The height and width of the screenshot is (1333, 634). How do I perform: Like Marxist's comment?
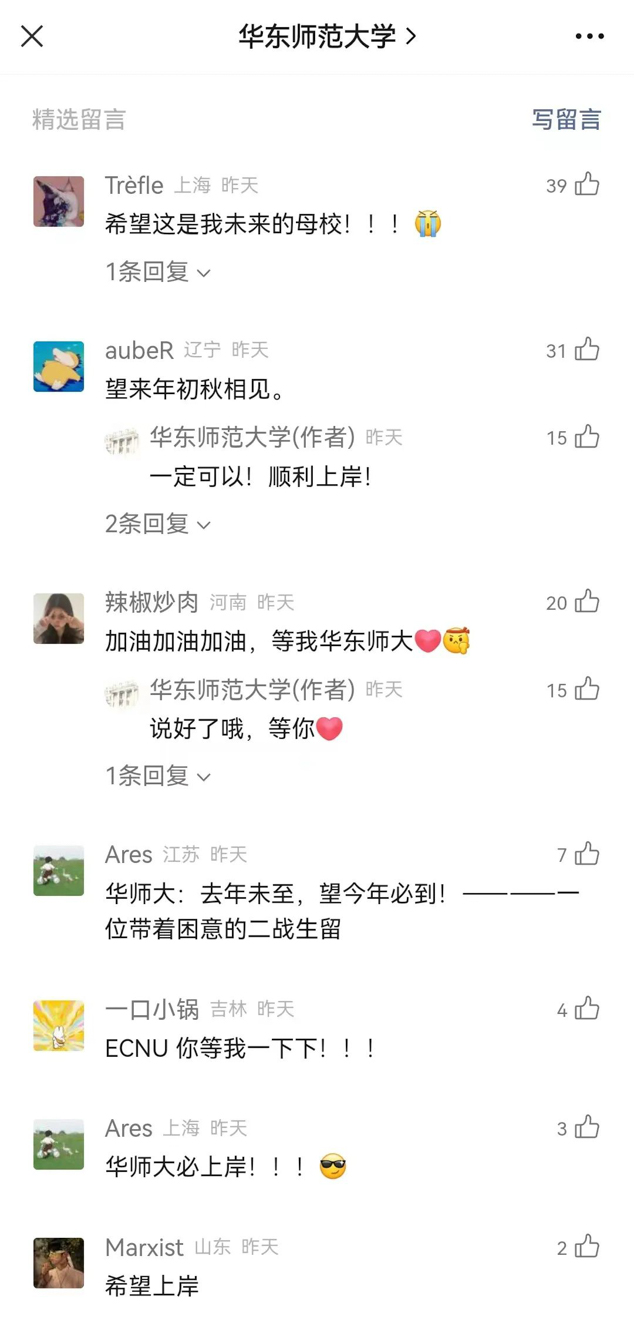587,1247
